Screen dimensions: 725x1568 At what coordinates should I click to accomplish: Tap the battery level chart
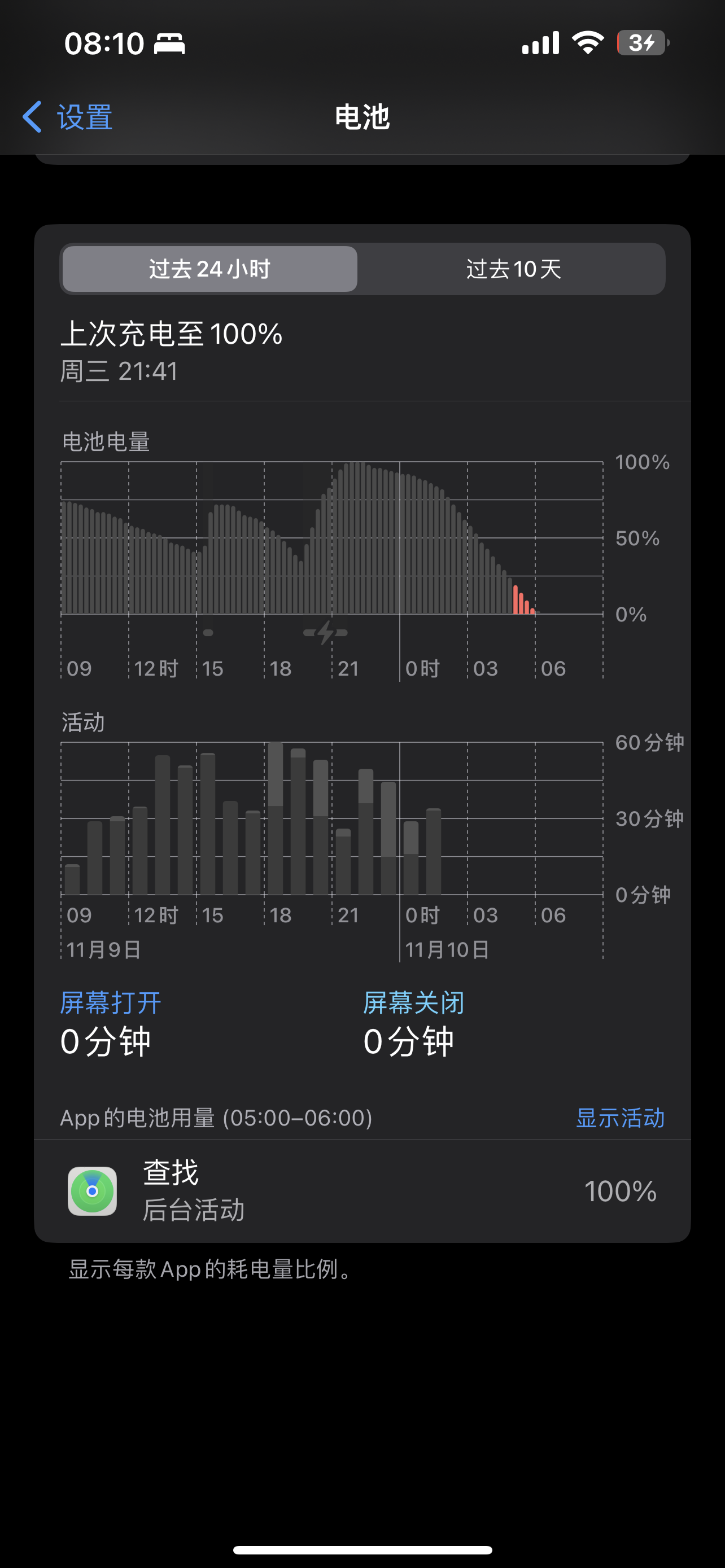(x=332, y=538)
